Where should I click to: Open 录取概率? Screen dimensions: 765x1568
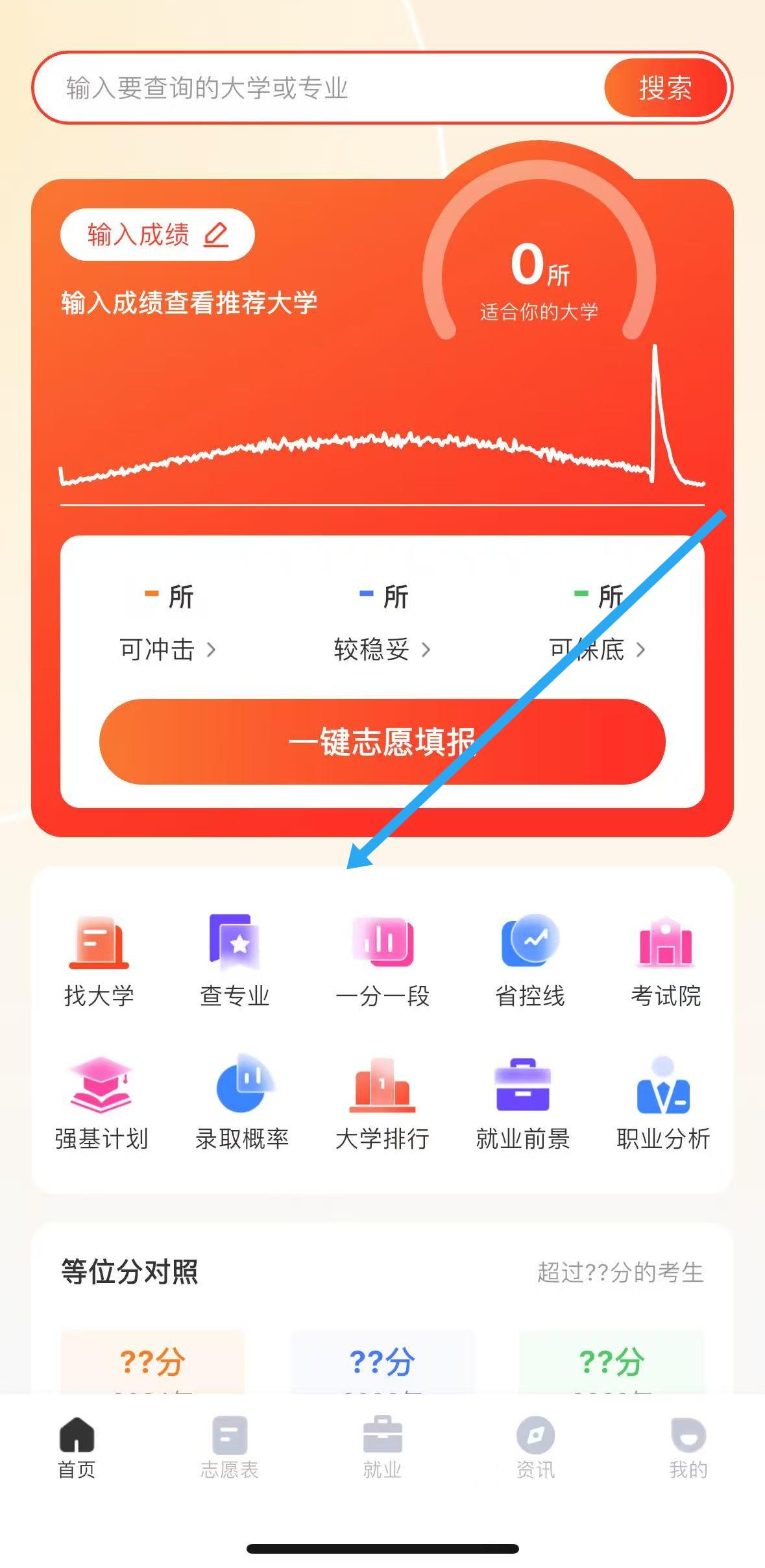[242, 1103]
